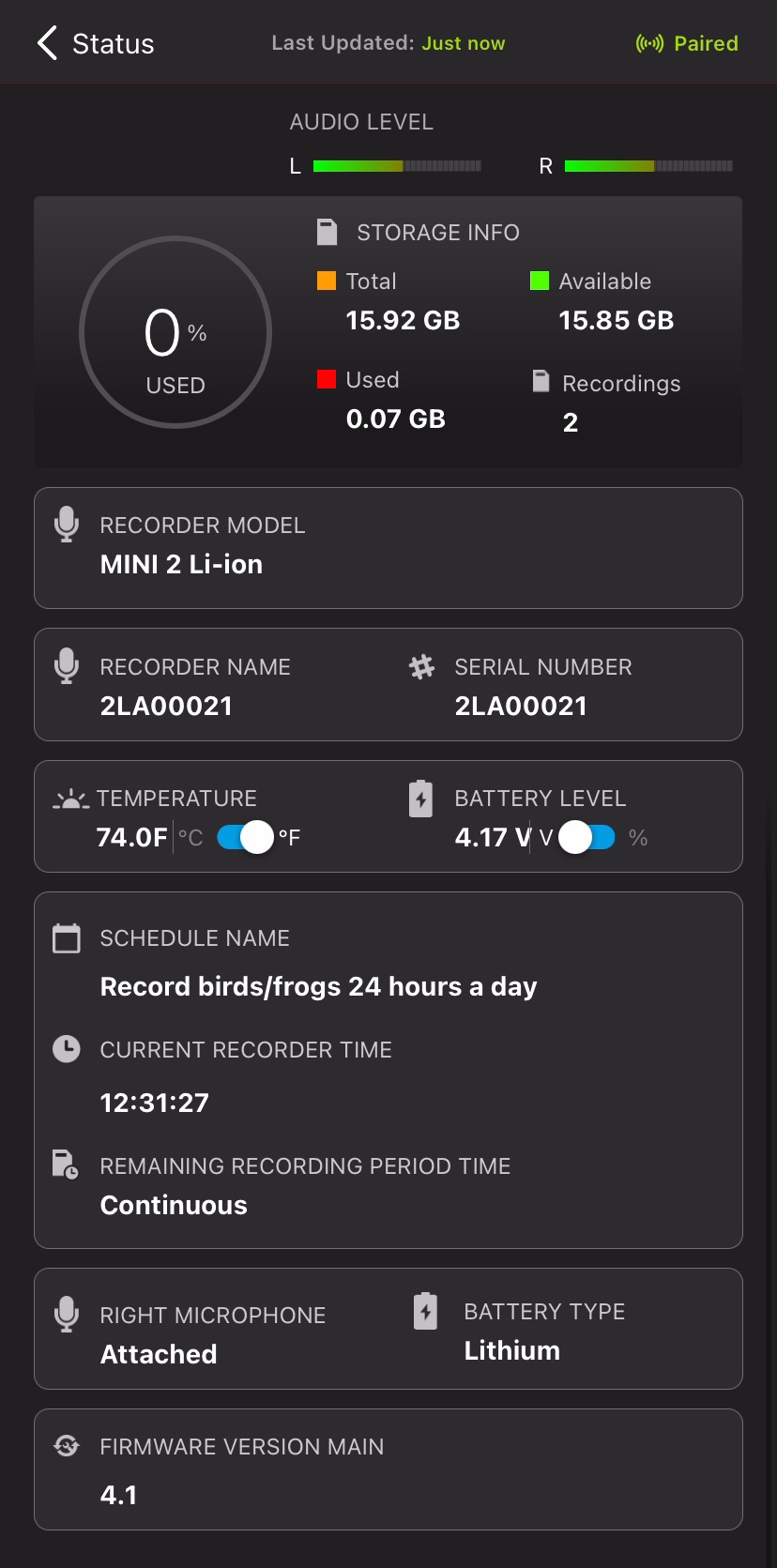The height and width of the screenshot is (1568, 777).
Task: Click the clock icon for Current Recorder Time
Action: (x=66, y=1049)
